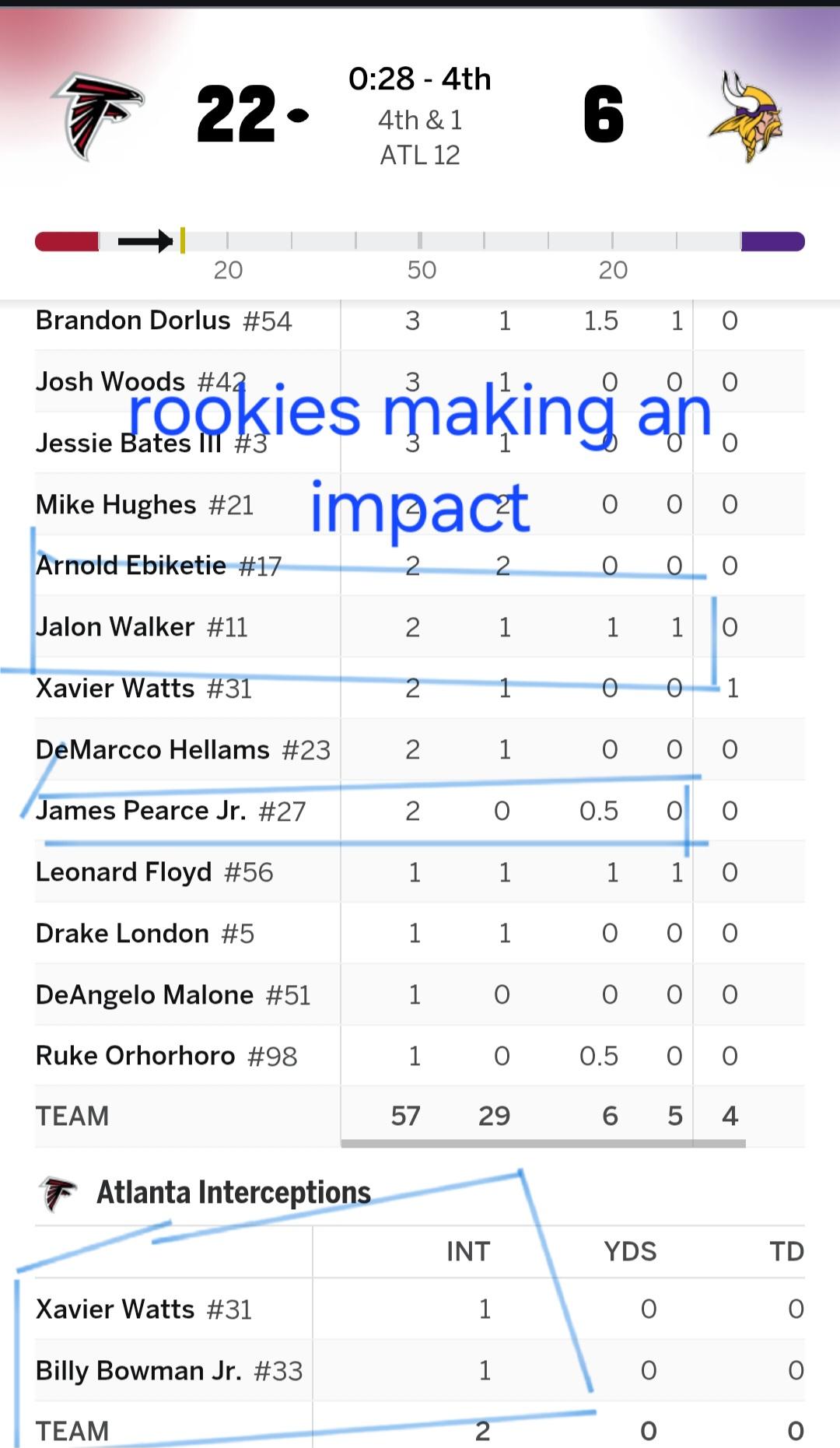The height and width of the screenshot is (1448, 840).
Task: Open the Minnesota Vikings team logo
Action: coord(745,117)
